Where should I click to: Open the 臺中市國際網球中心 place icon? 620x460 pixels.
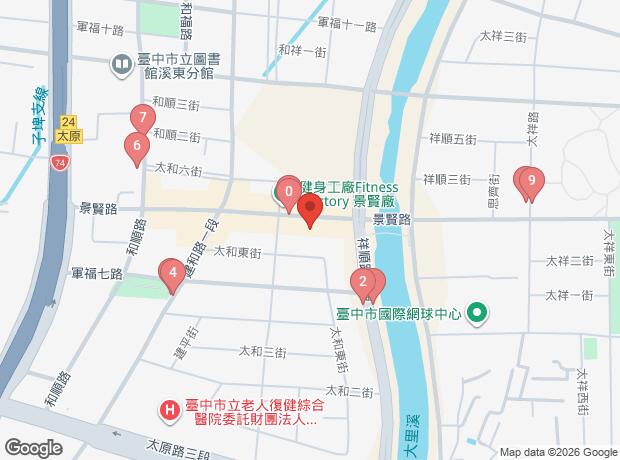pos(477,314)
